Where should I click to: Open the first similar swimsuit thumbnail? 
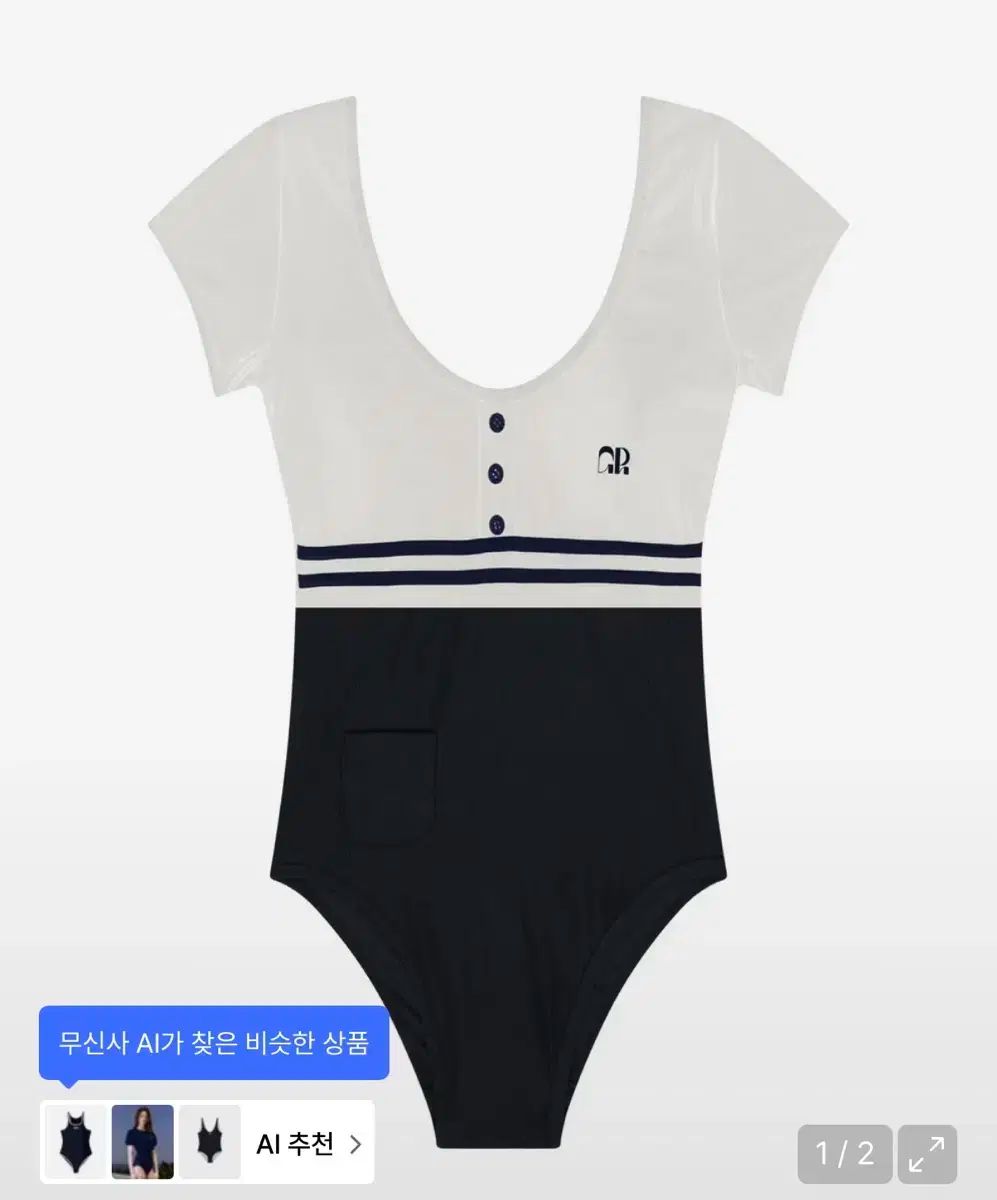click(x=76, y=1142)
